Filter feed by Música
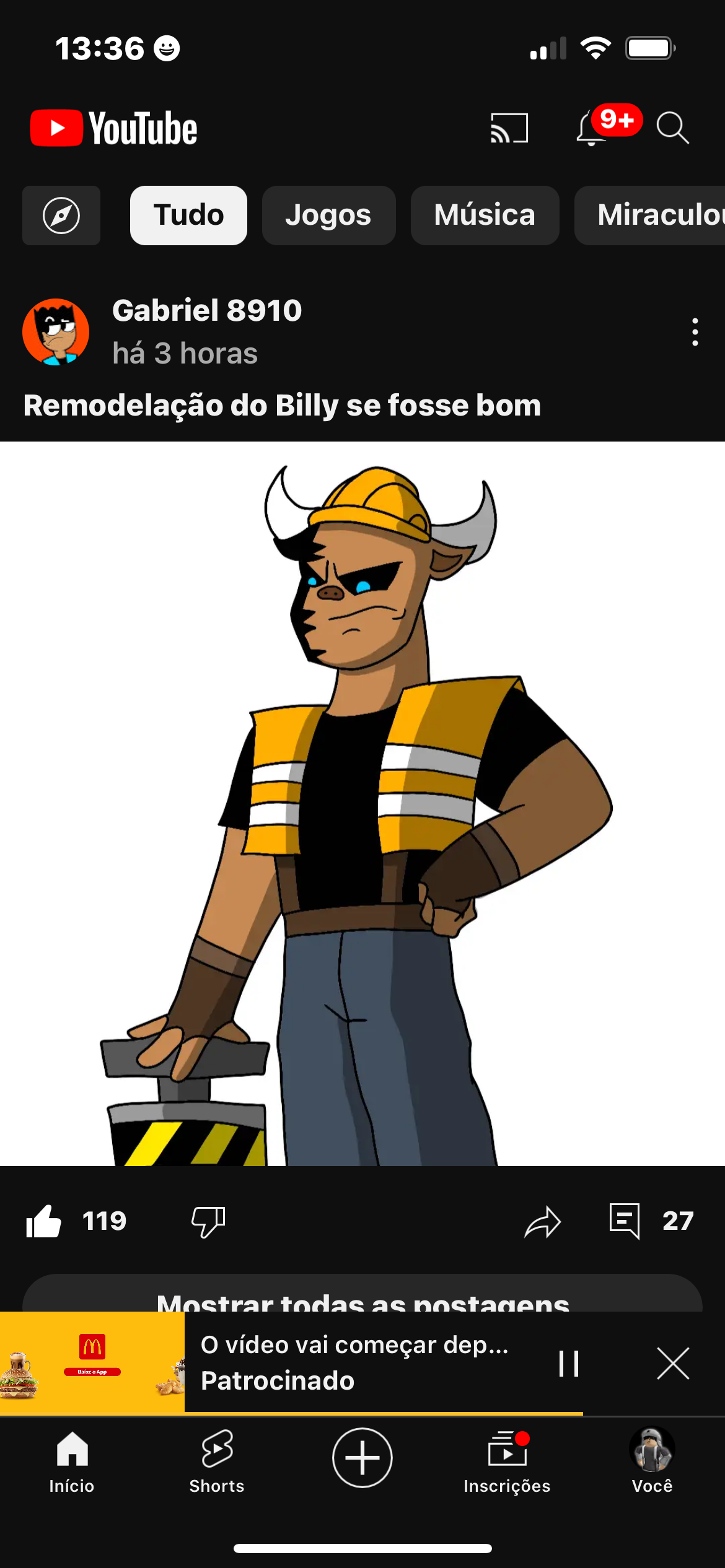Image resolution: width=725 pixels, height=1568 pixels. pyautogui.click(x=485, y=216)
